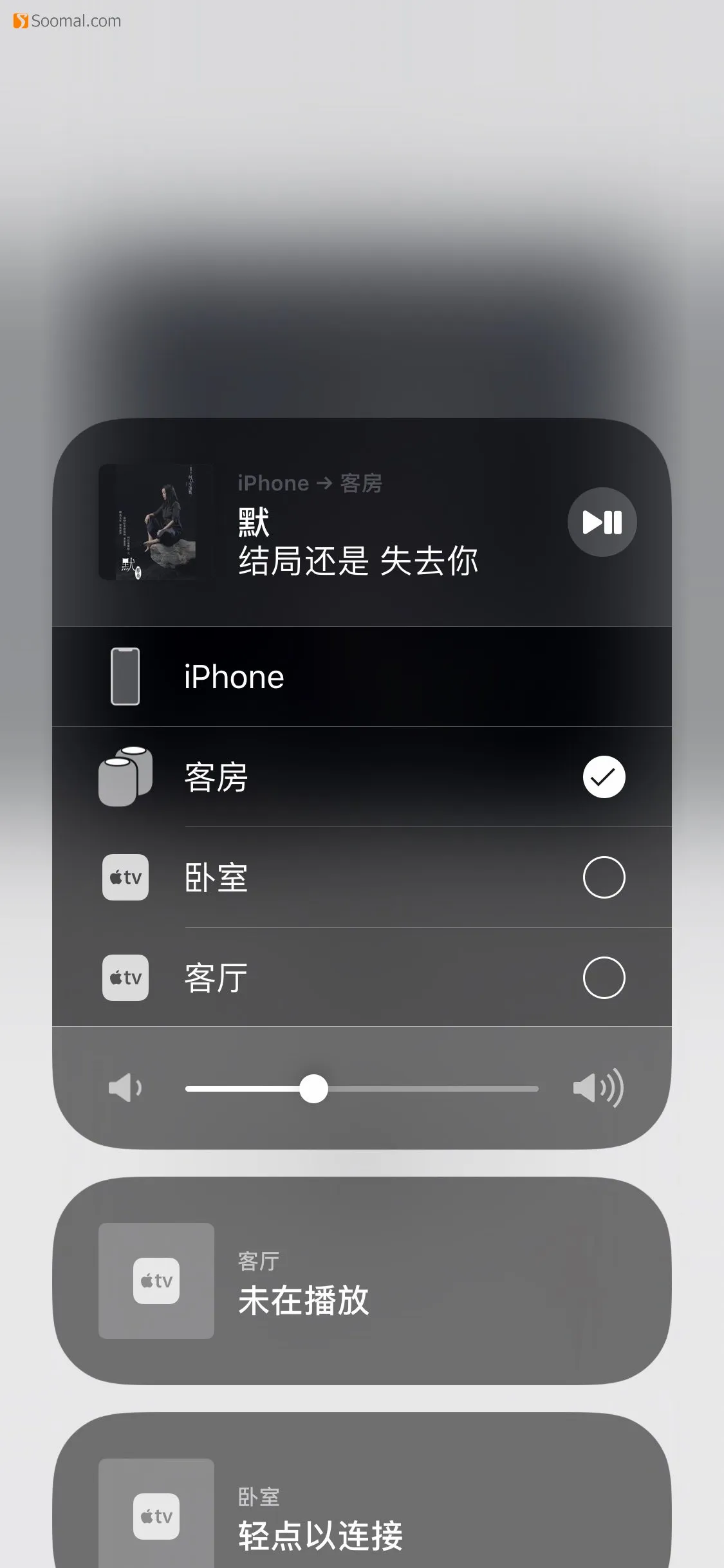Uncheck the 客房 HomePod output
The height and width of the screenshot is (1568, 724).
pyautogui.click(x=603, y=777)
